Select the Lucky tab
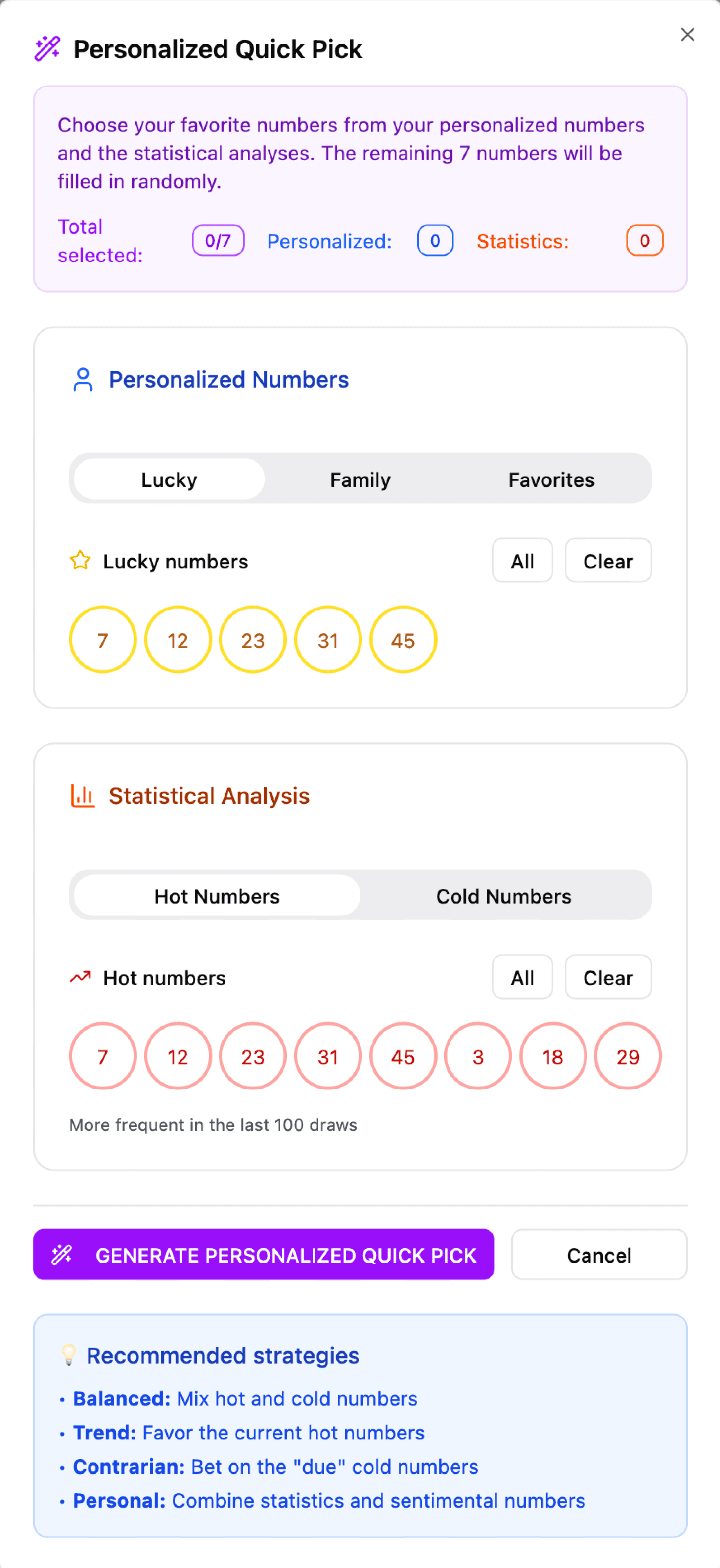The height and width of the screenshot is (1568, 720). [169, 479]
